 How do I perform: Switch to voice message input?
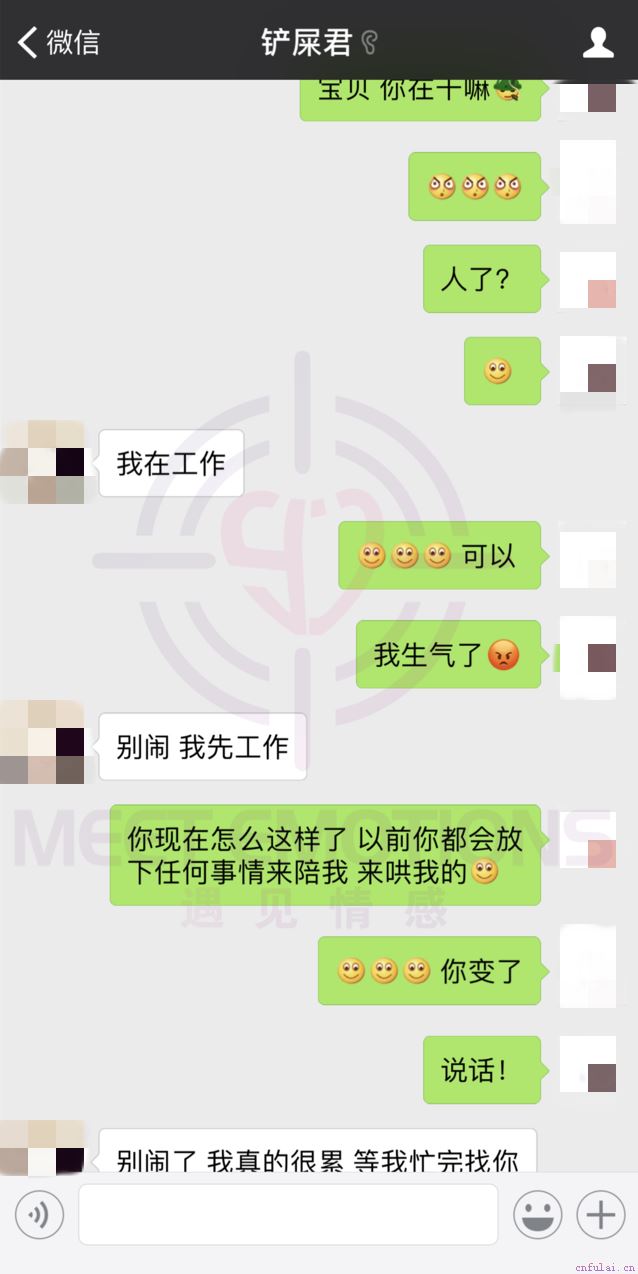[39, 1215]
